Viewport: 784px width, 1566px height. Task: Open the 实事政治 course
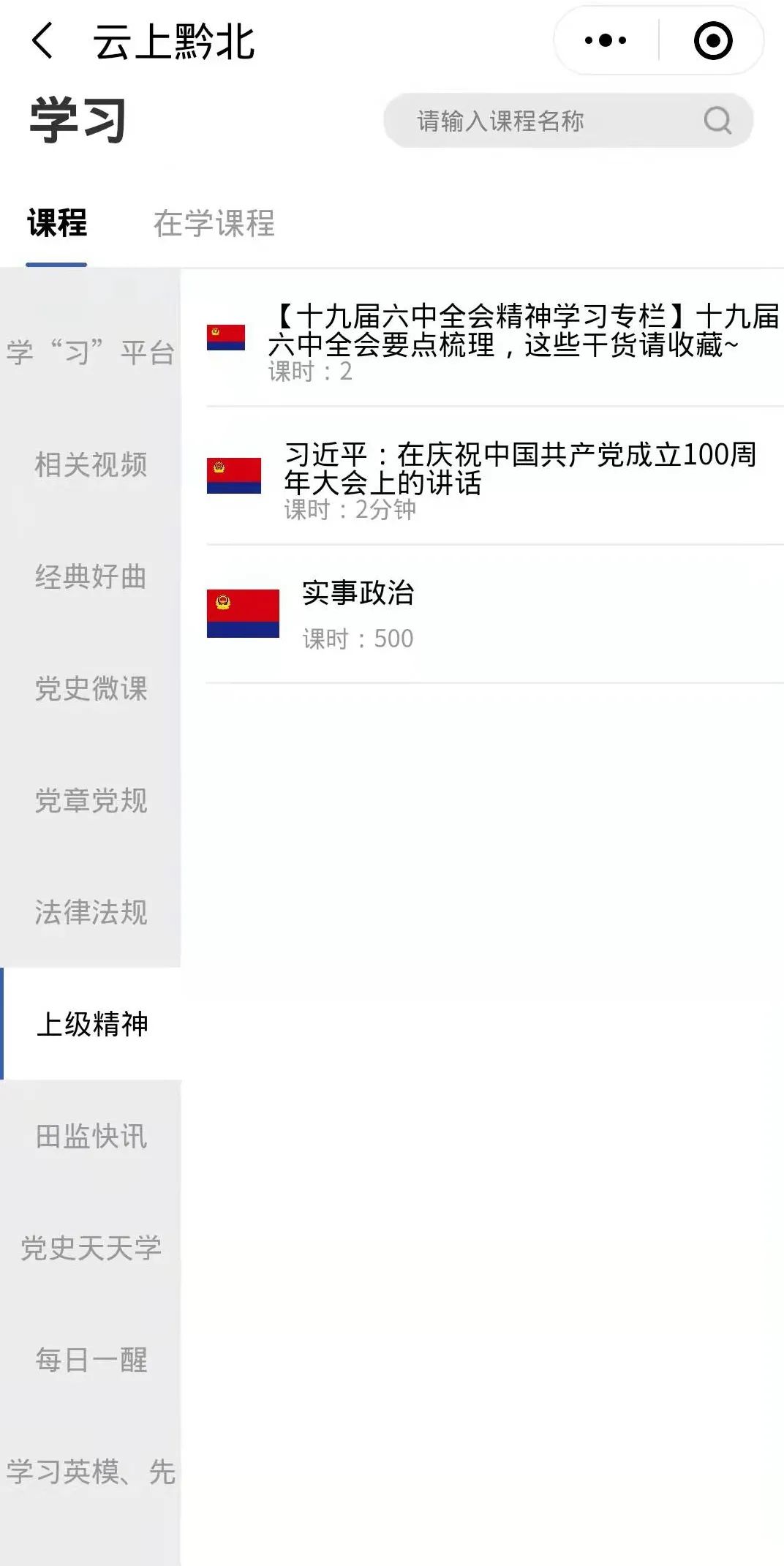click(495, 614)
